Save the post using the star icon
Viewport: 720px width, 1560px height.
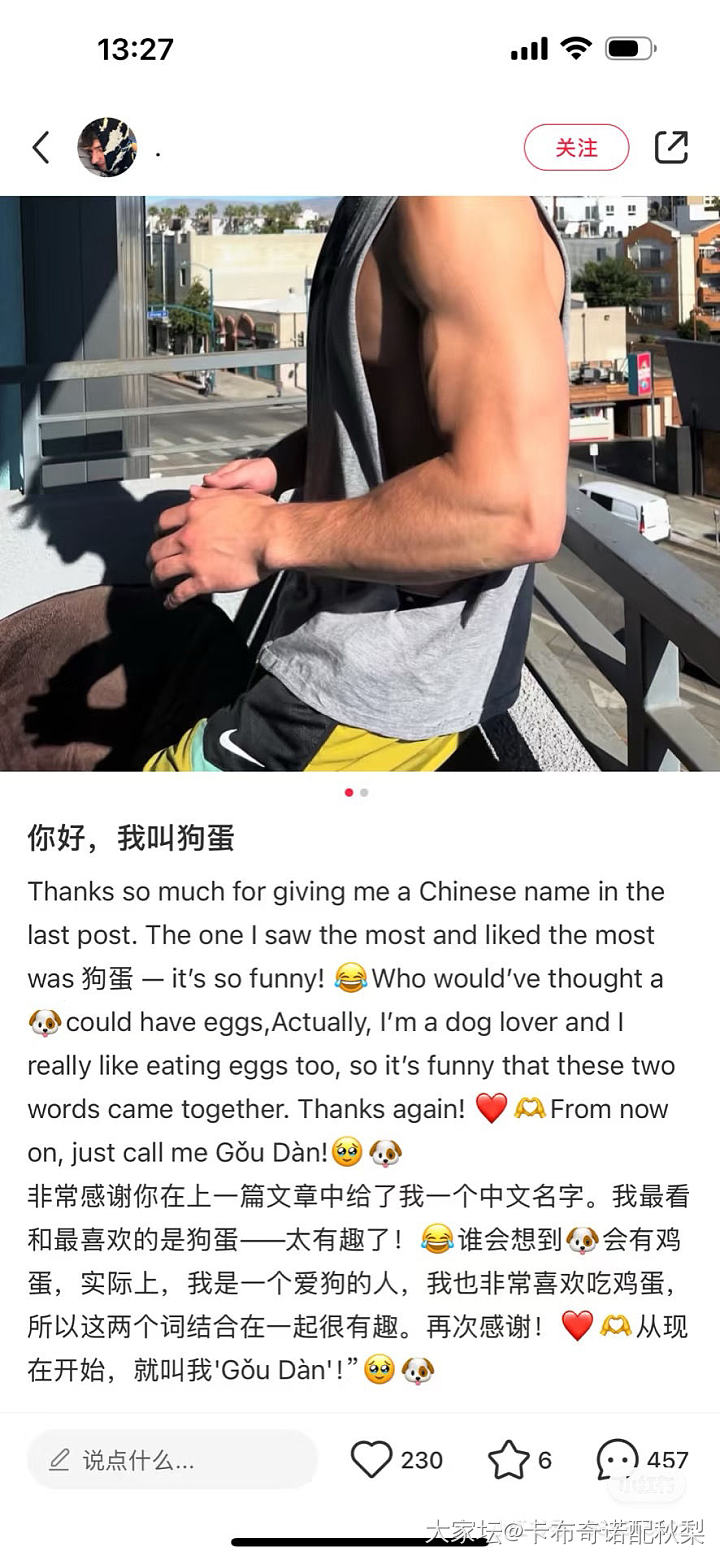pyautogui.click(x=508, y=1460)
